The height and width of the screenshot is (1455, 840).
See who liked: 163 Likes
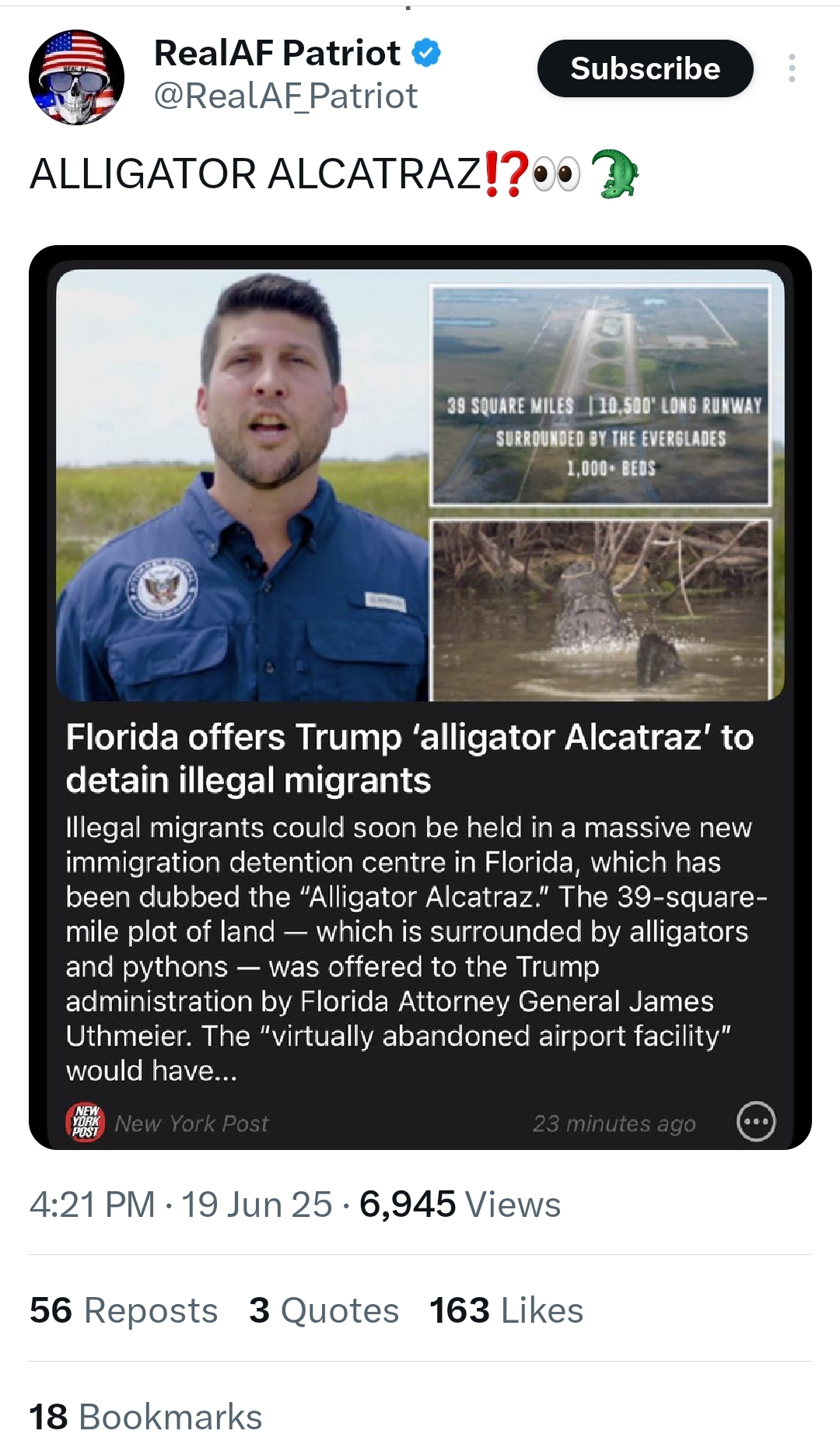(x=506, y=1310)
